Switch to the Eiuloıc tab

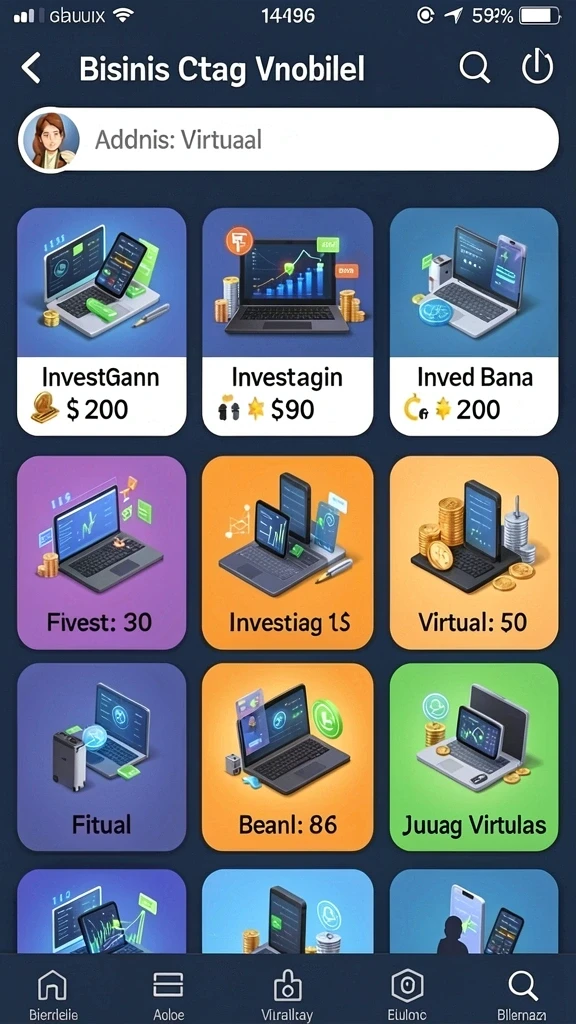[407, 993]
